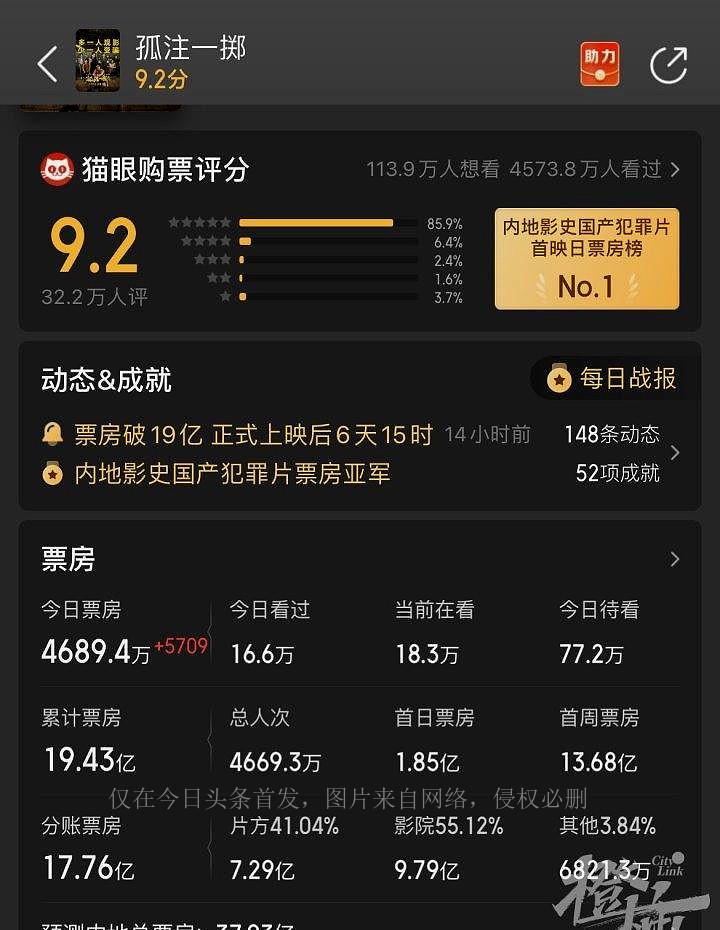Open the 想看/看过 audience details chevron

(676, 170)
